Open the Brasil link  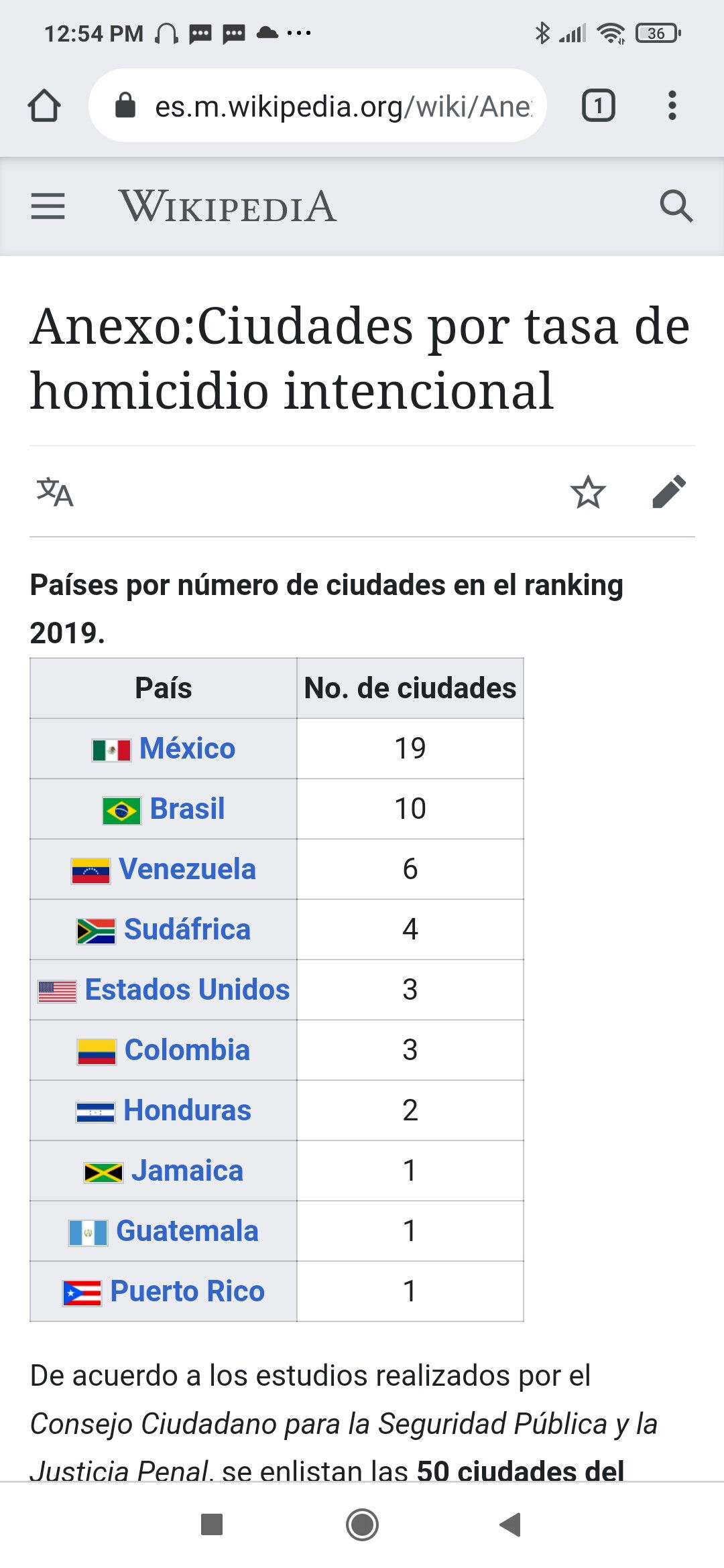click(187, 809)
